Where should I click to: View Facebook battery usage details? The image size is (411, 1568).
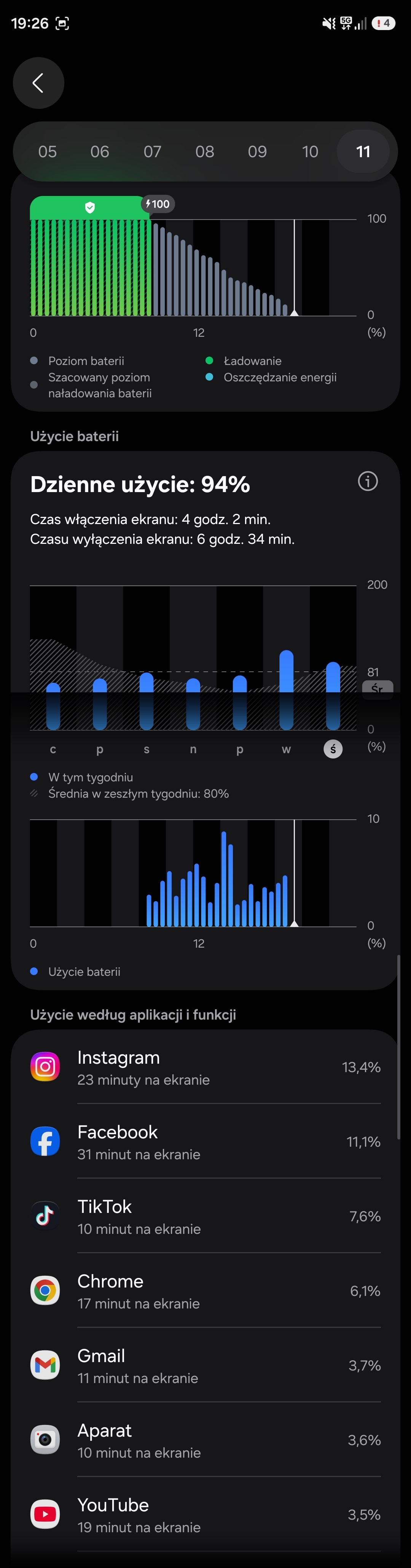(205, 1142)
